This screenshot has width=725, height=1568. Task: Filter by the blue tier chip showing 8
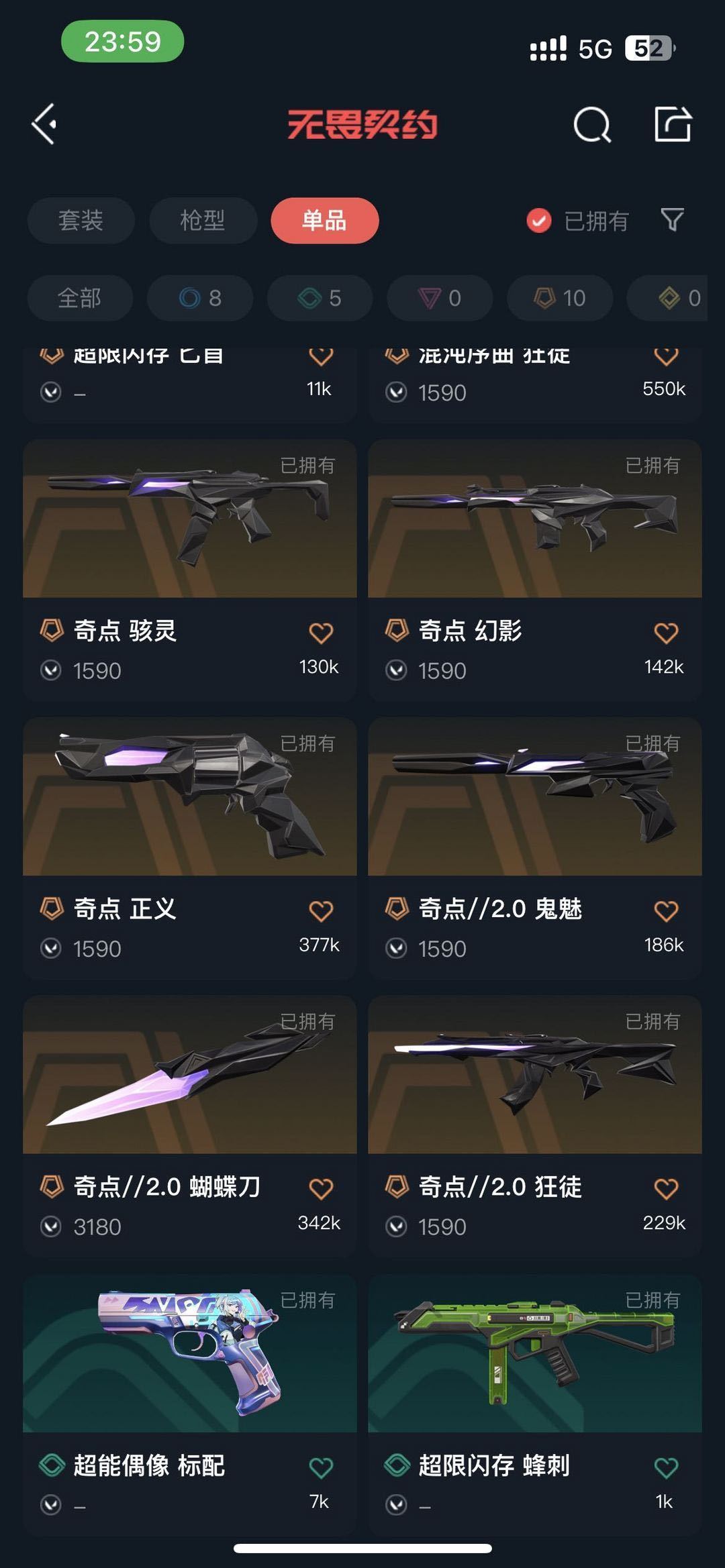(200, 298)
